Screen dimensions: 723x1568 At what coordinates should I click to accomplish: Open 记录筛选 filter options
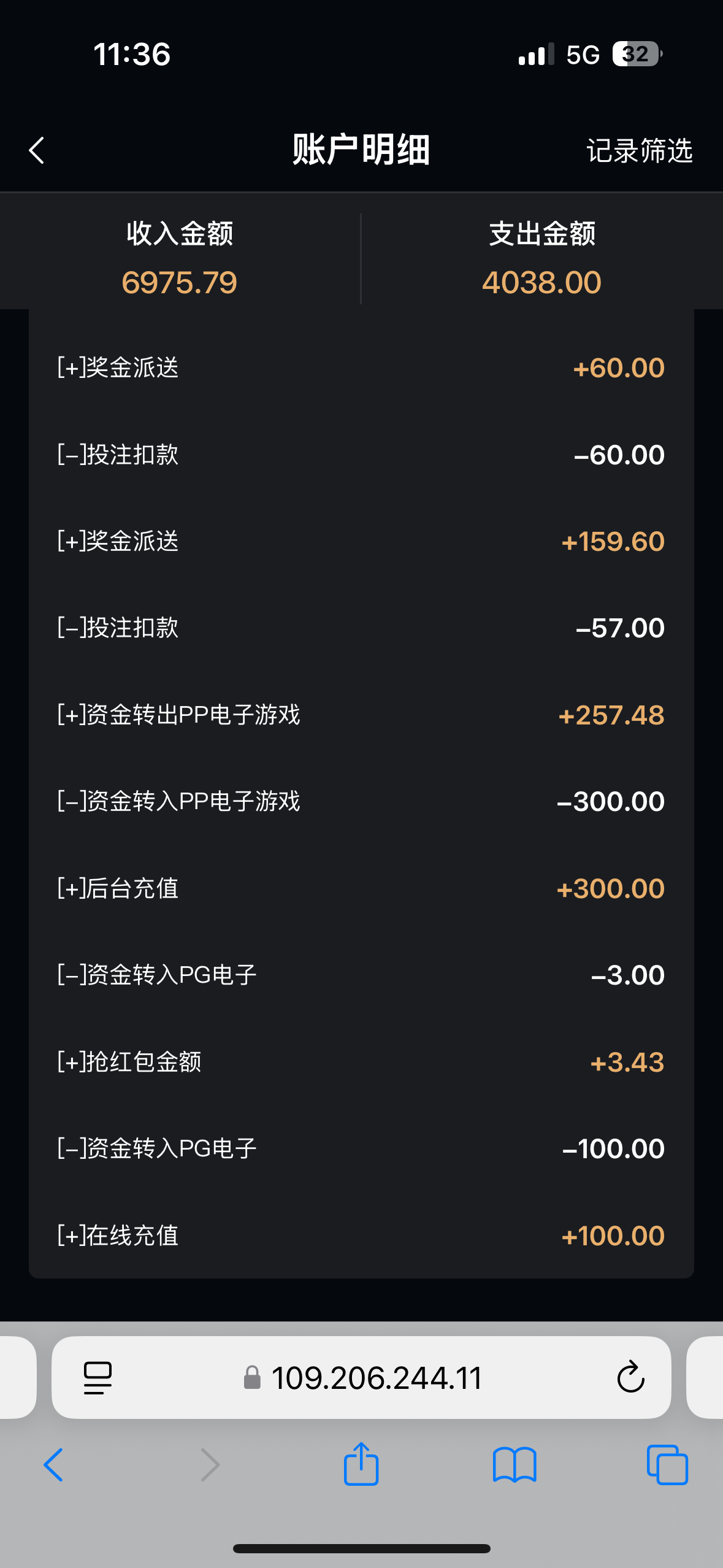tap(640, 151)
